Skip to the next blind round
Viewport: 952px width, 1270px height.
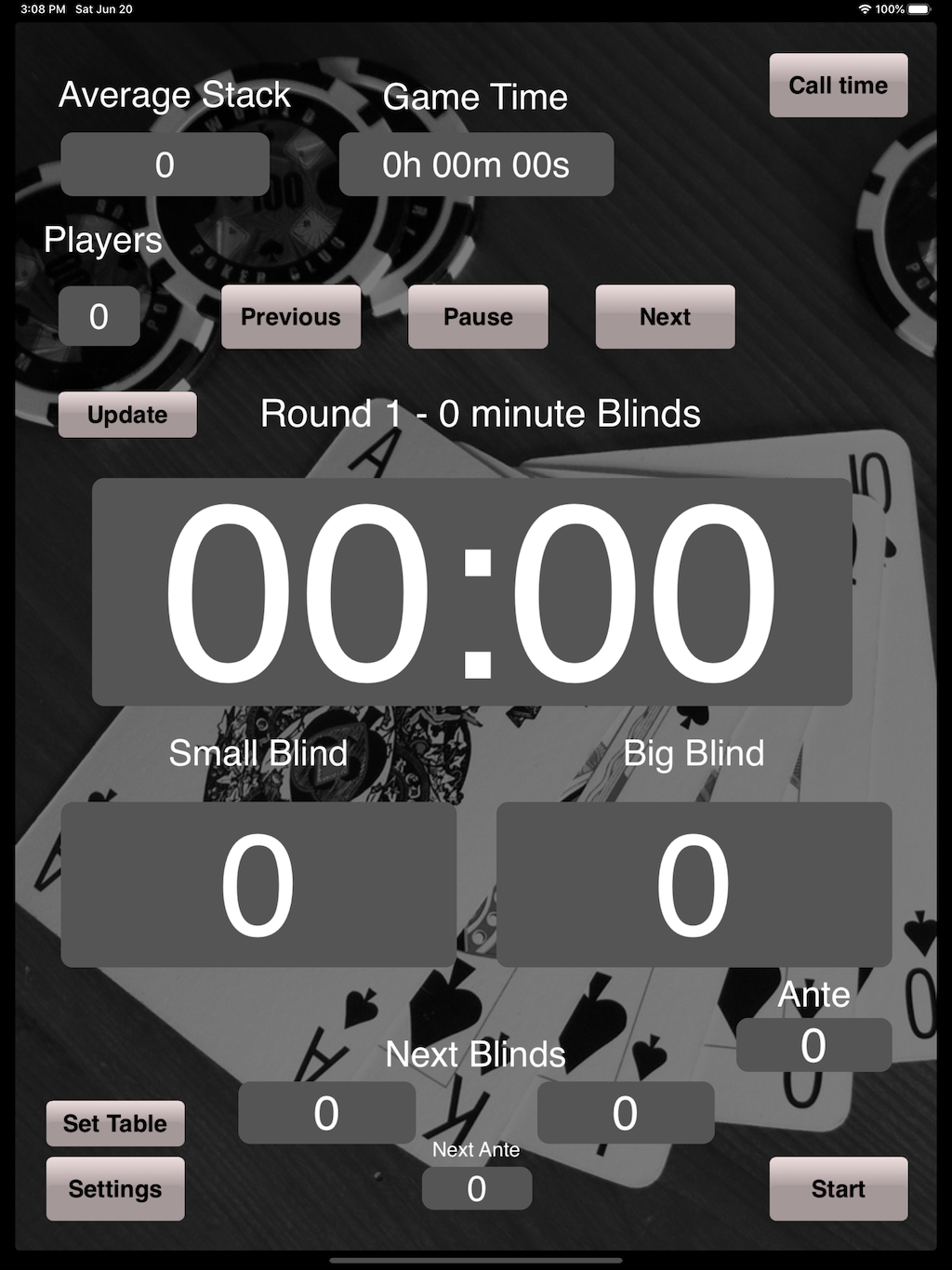(665, 317)
